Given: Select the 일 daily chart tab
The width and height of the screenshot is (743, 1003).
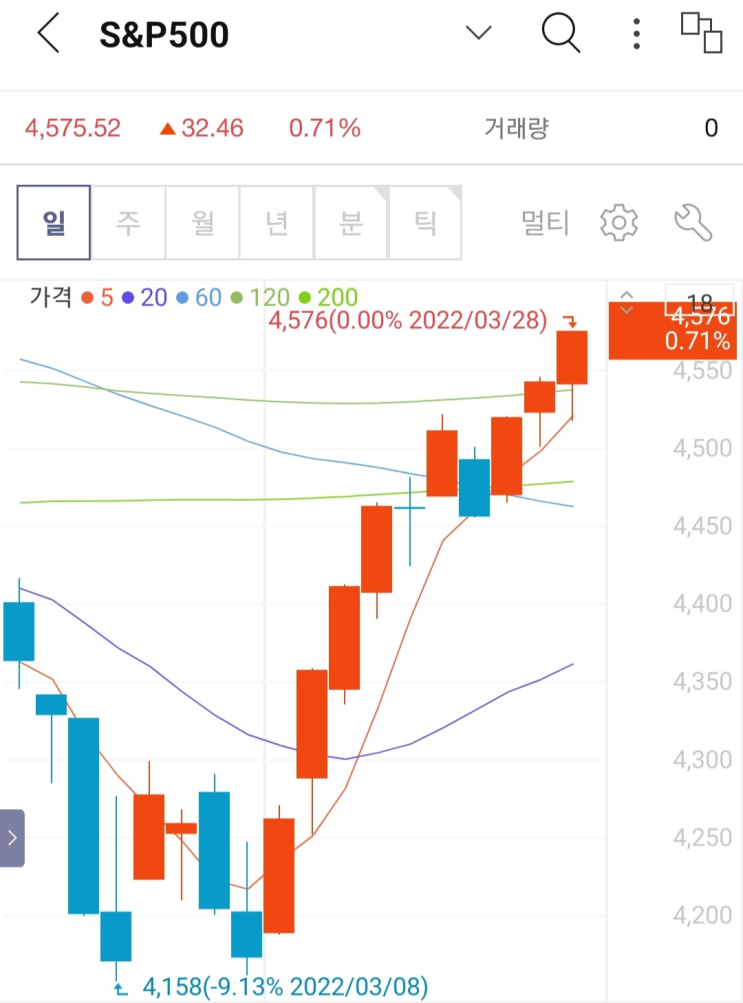Looking at the screenshot, I should tap(54, 222).
